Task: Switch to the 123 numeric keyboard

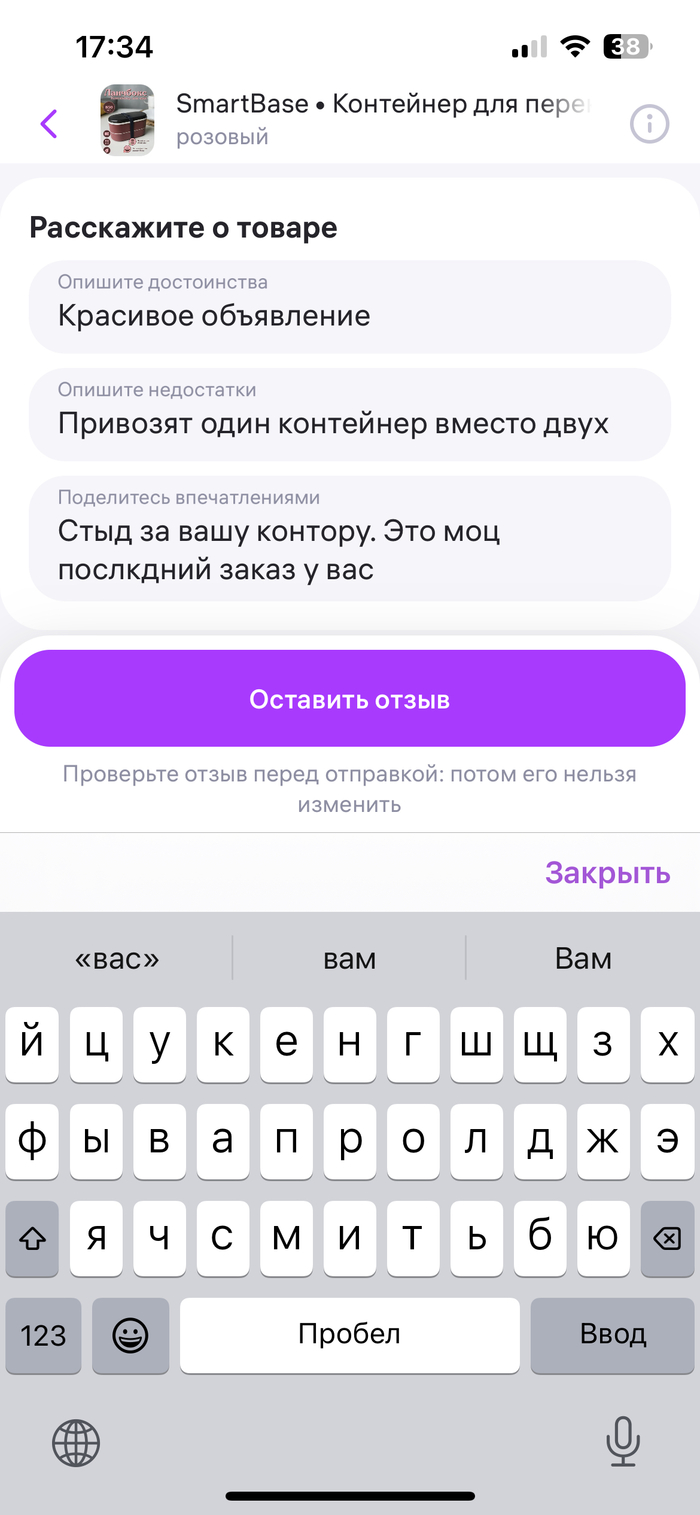Action: pyautogui.click(x=43, y=1334)
